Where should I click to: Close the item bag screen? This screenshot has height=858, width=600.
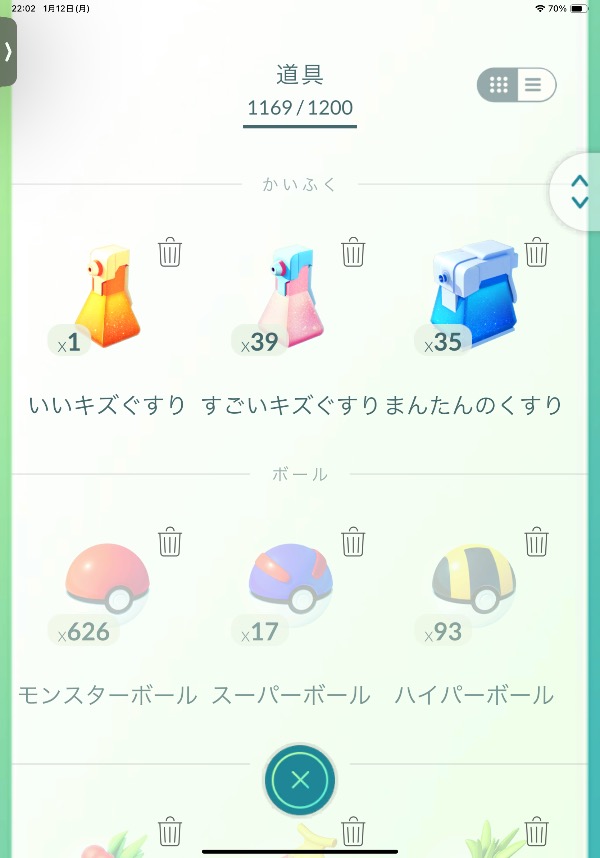coord(300,780)
